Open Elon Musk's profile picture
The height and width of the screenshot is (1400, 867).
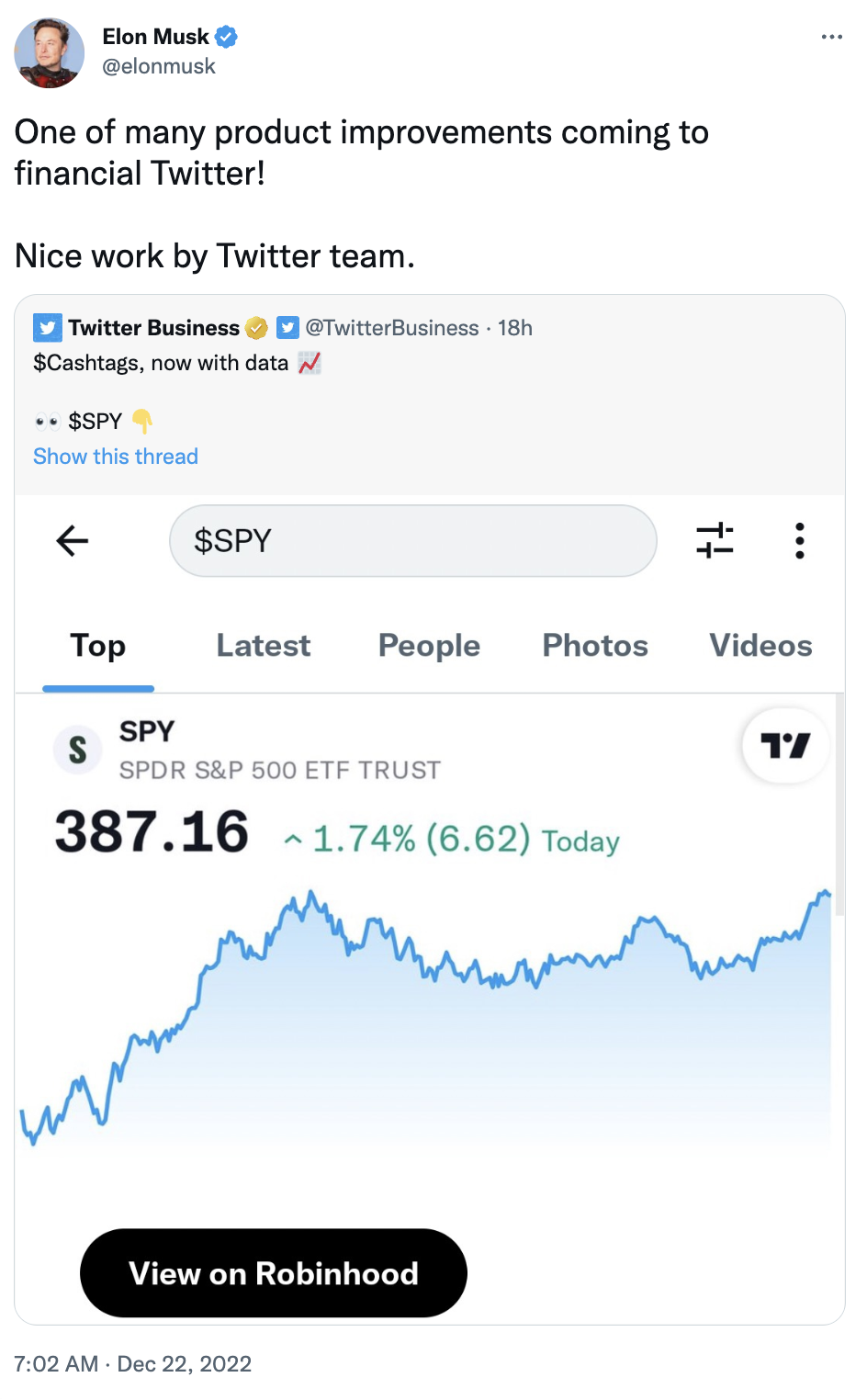[50, 53]
